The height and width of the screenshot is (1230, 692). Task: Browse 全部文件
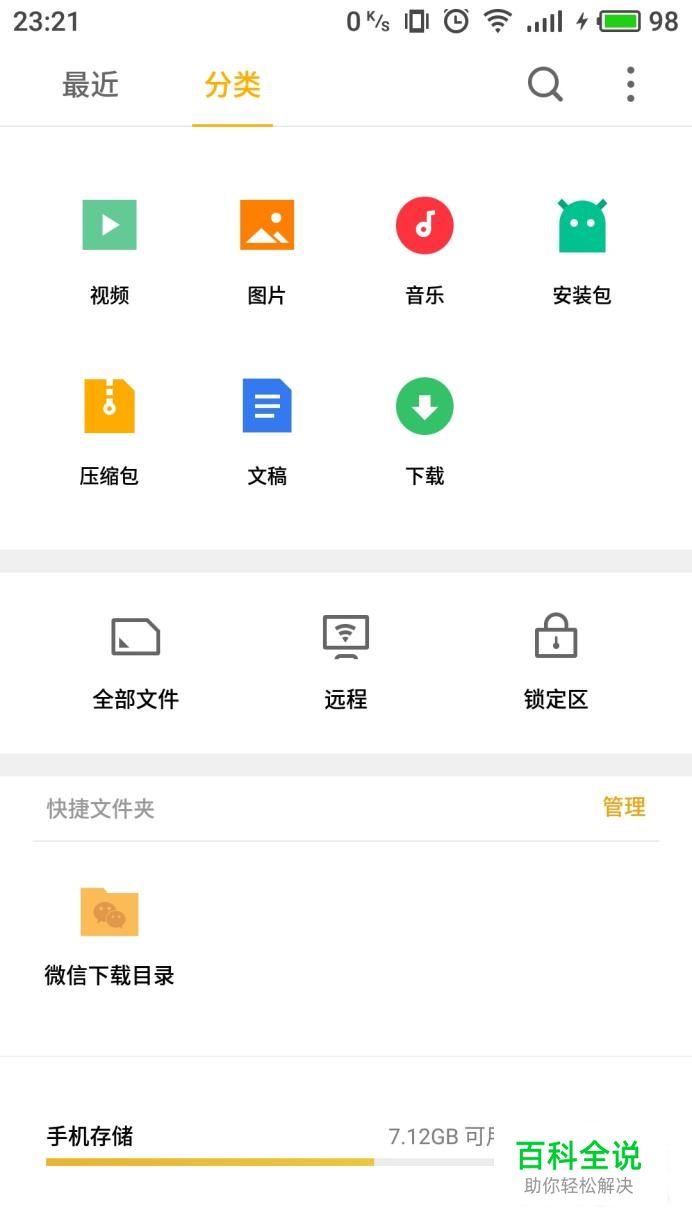tap(136, 660)
